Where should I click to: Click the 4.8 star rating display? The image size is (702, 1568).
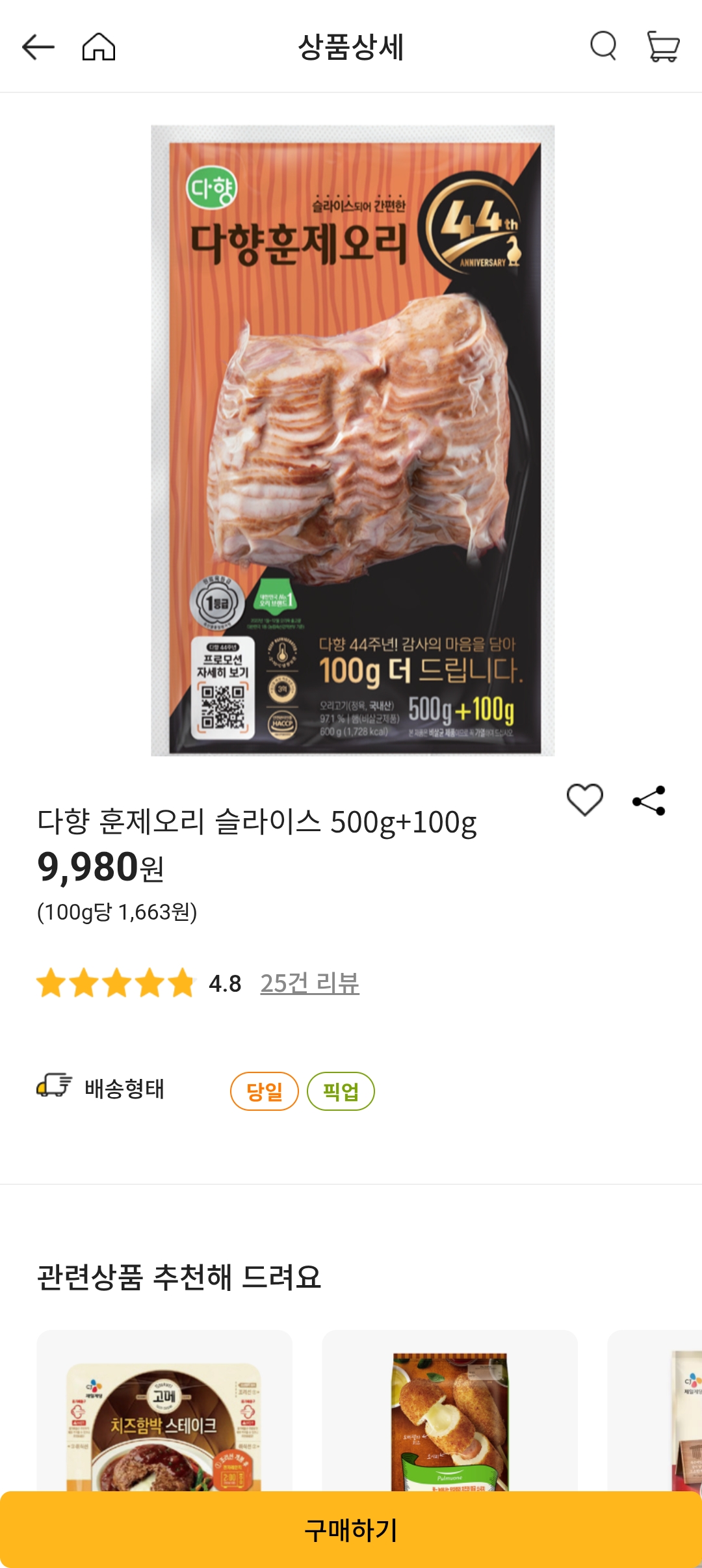pyautogui.click(x=223, y=984)
